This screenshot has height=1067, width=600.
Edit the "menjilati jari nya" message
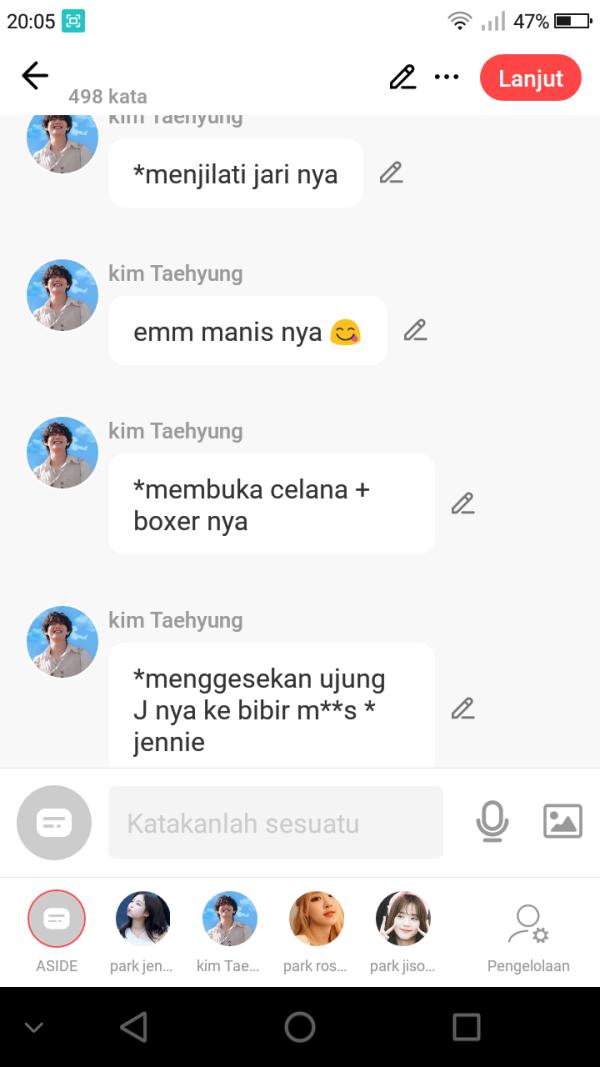click(x=391, y=173)
